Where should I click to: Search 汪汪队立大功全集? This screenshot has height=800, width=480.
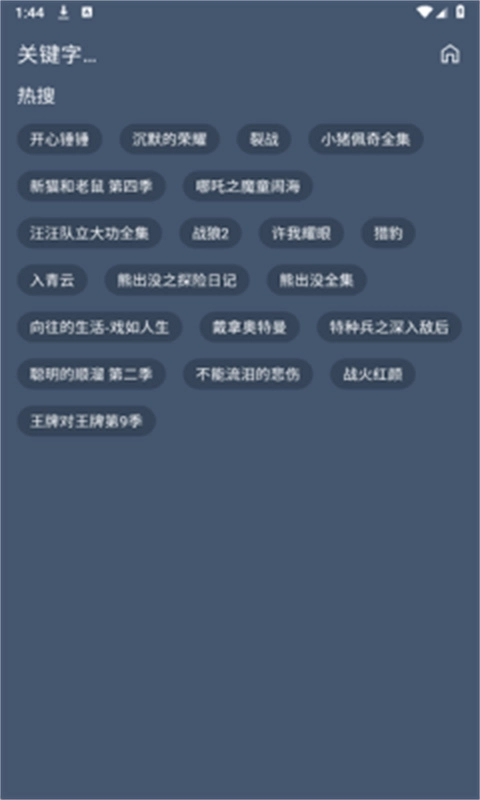(x=90, y=233)
